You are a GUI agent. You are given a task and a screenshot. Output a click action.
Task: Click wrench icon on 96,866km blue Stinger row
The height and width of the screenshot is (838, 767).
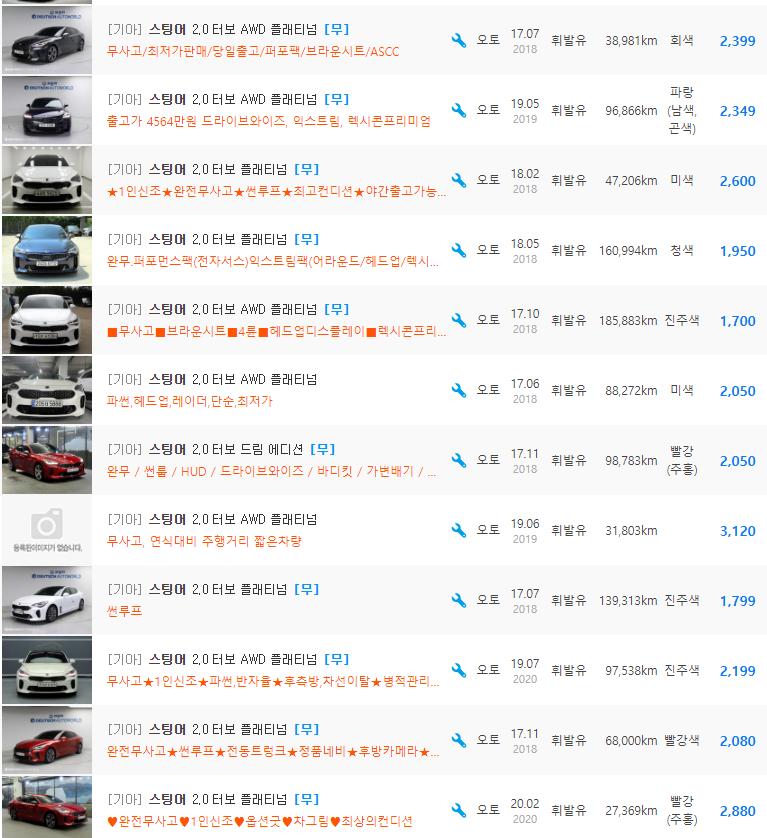[x=459, y=111]
